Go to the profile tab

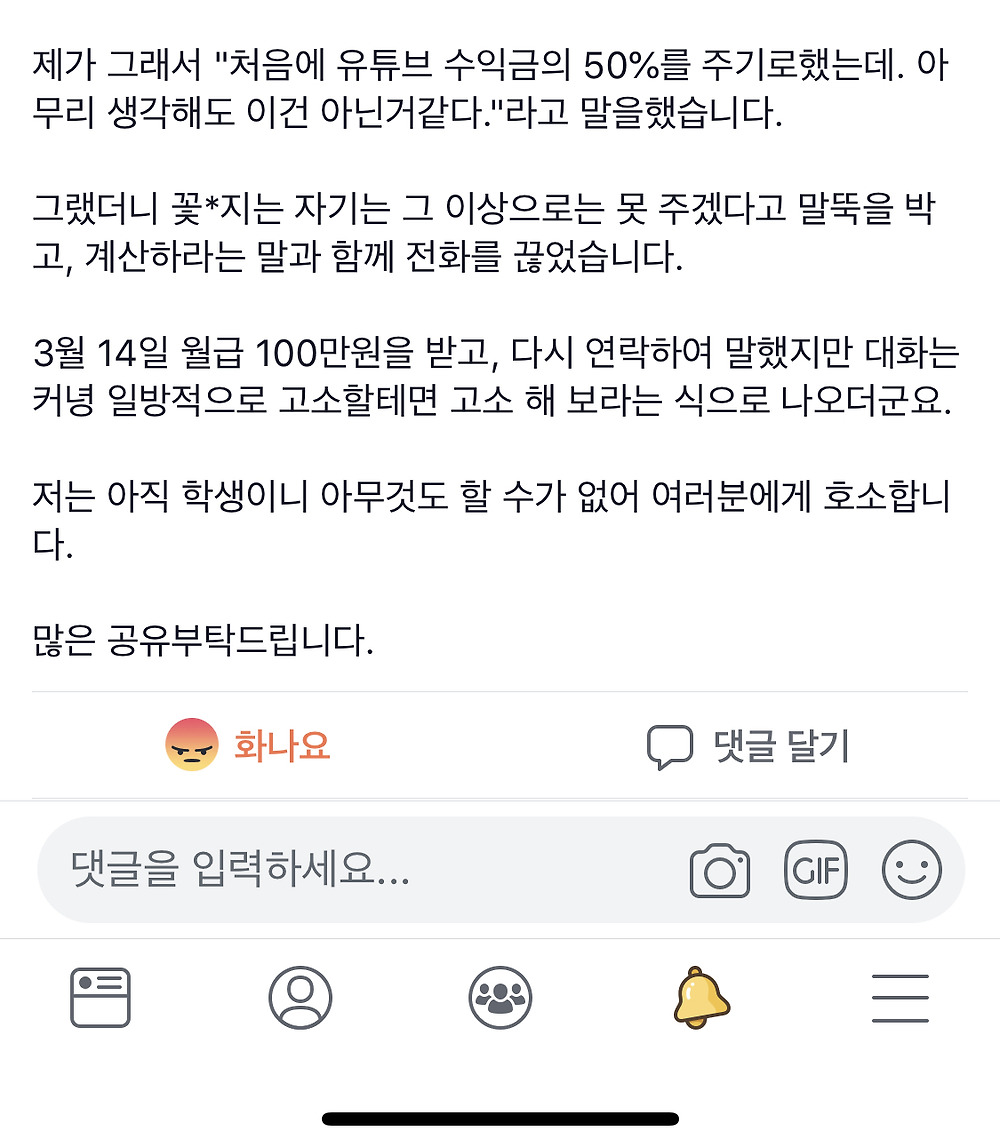300,997
